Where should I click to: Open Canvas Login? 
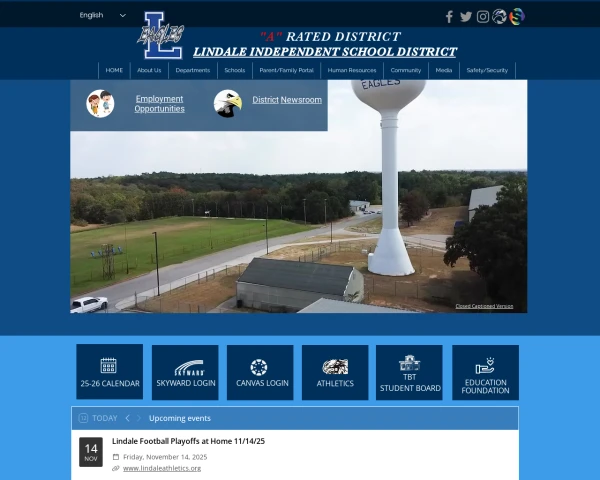(260, 372)
